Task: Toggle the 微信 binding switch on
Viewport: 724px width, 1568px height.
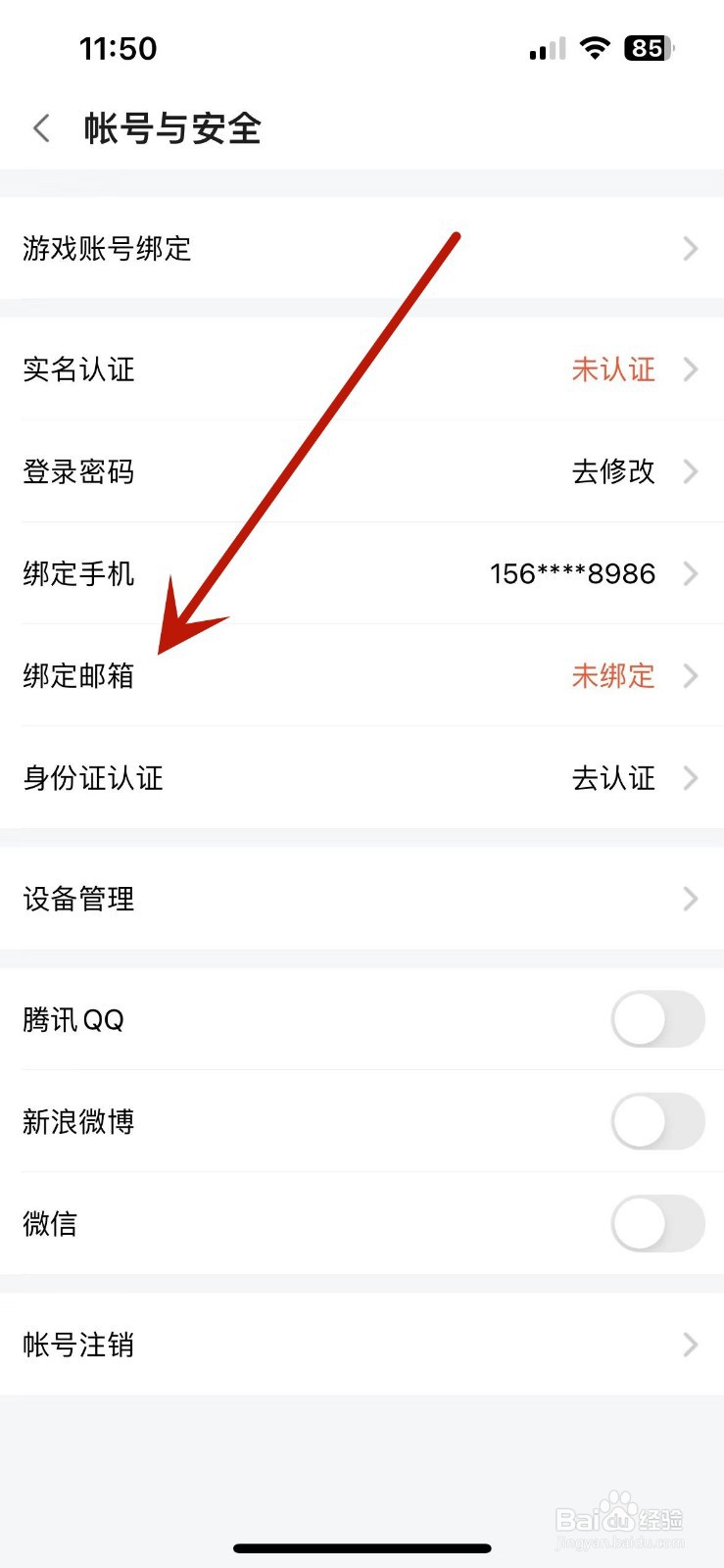Action: click(657, 1224)
